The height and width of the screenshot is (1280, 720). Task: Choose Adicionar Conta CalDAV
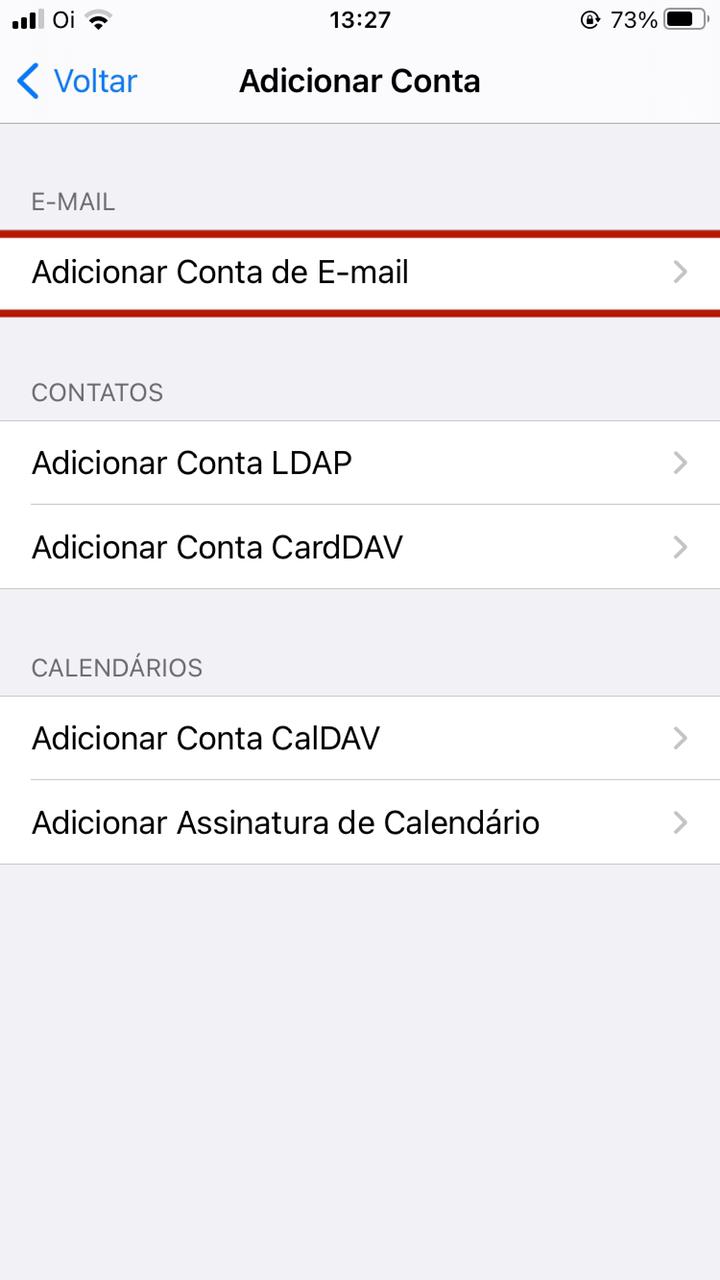tap(360, 739)
